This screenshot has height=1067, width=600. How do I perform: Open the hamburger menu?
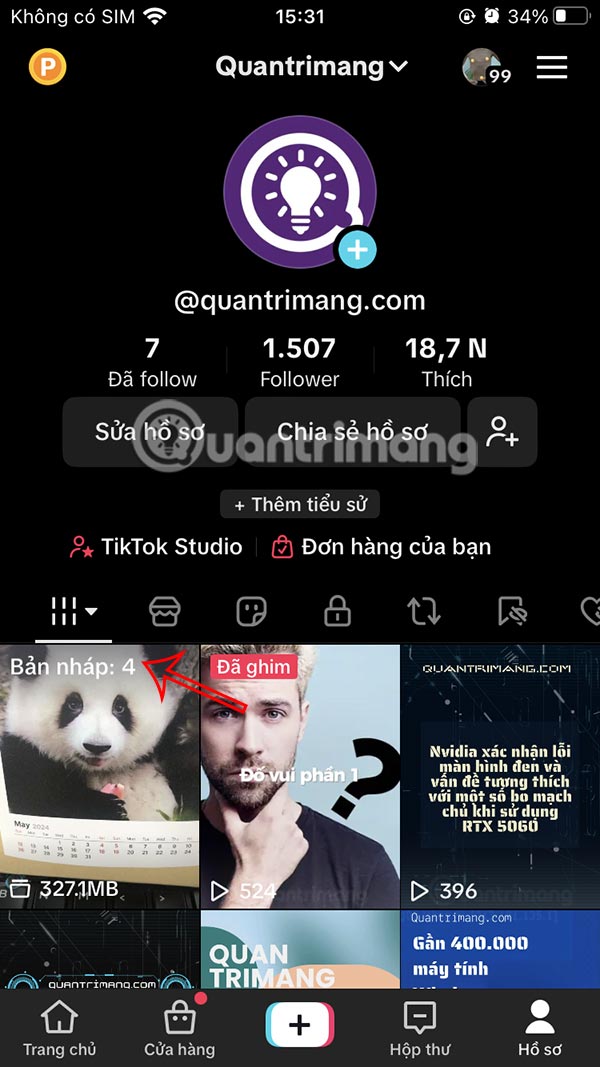(x=552, y=68)
